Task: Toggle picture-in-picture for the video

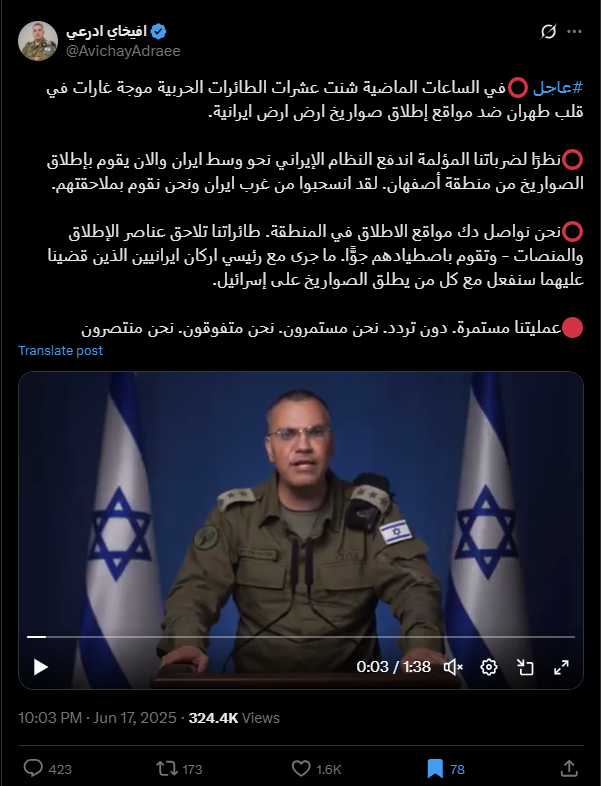Action: click(x=525, y=666)
